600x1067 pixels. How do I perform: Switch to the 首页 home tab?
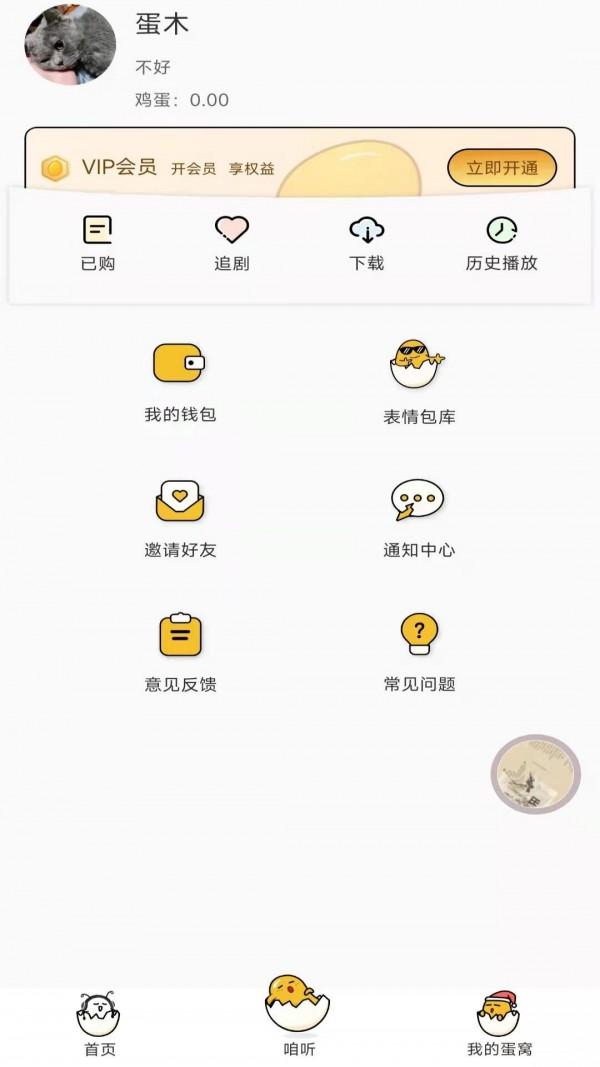[99, 1025]
